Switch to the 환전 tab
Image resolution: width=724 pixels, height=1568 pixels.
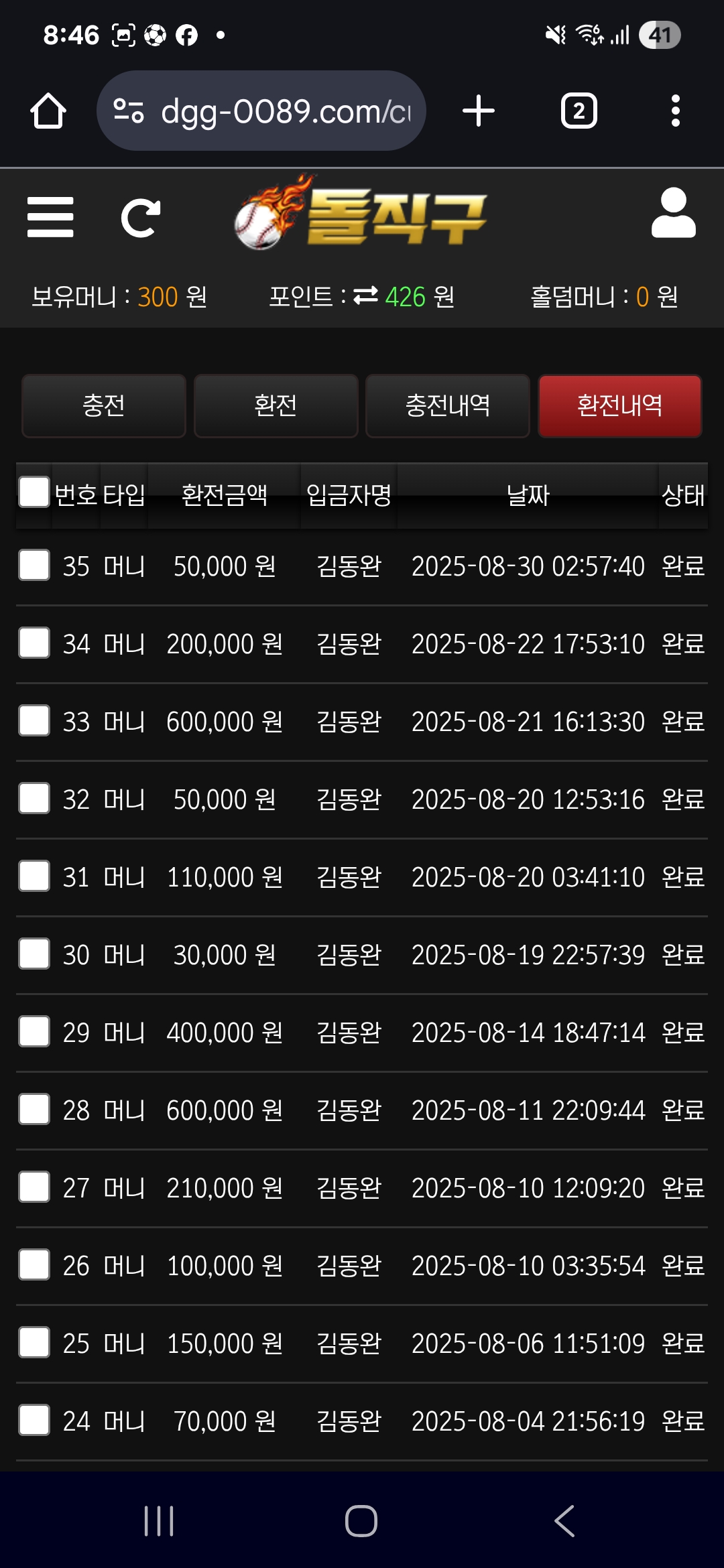tap(276, 405)
